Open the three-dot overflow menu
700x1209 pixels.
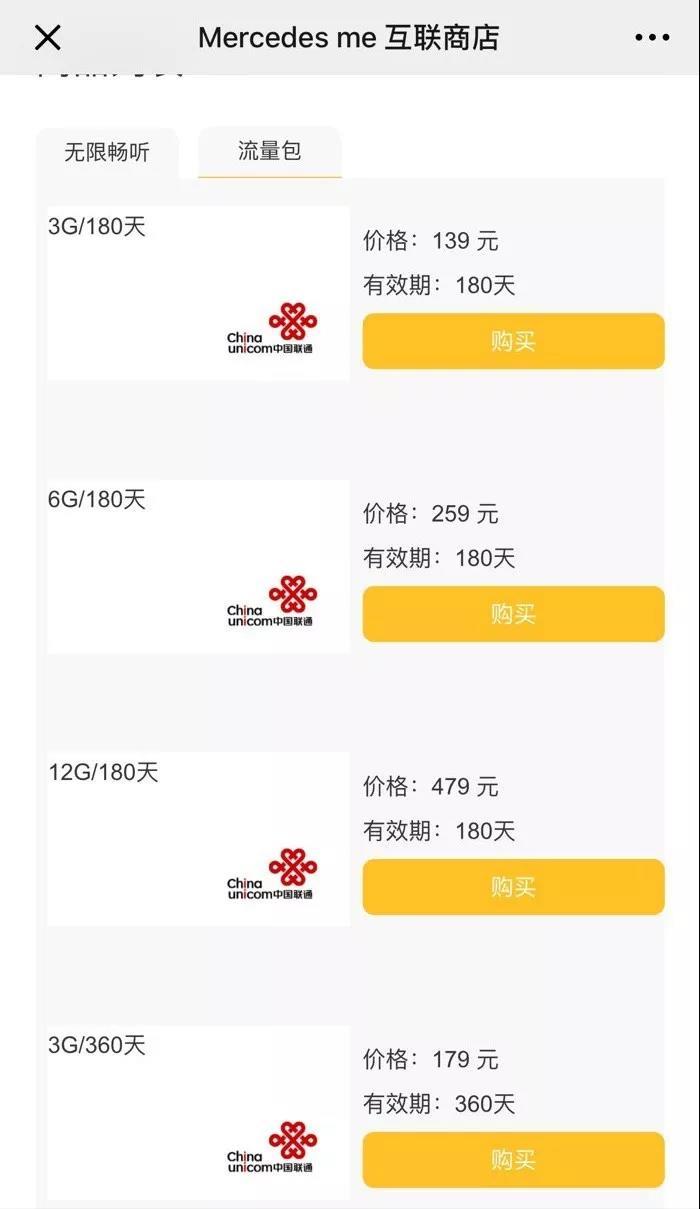652,38
